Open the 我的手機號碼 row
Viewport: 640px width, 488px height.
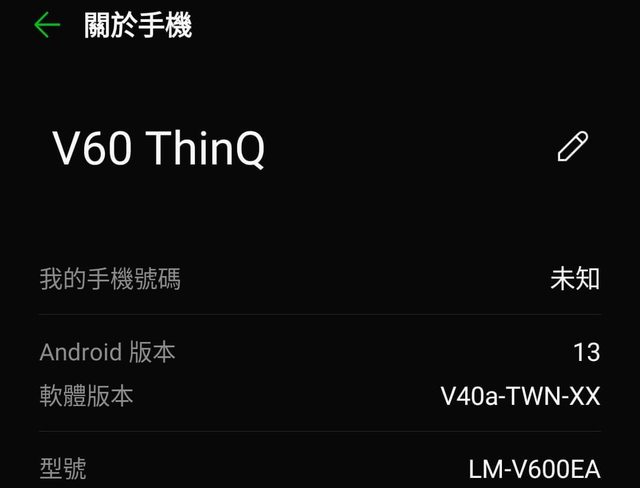(320, 279)
